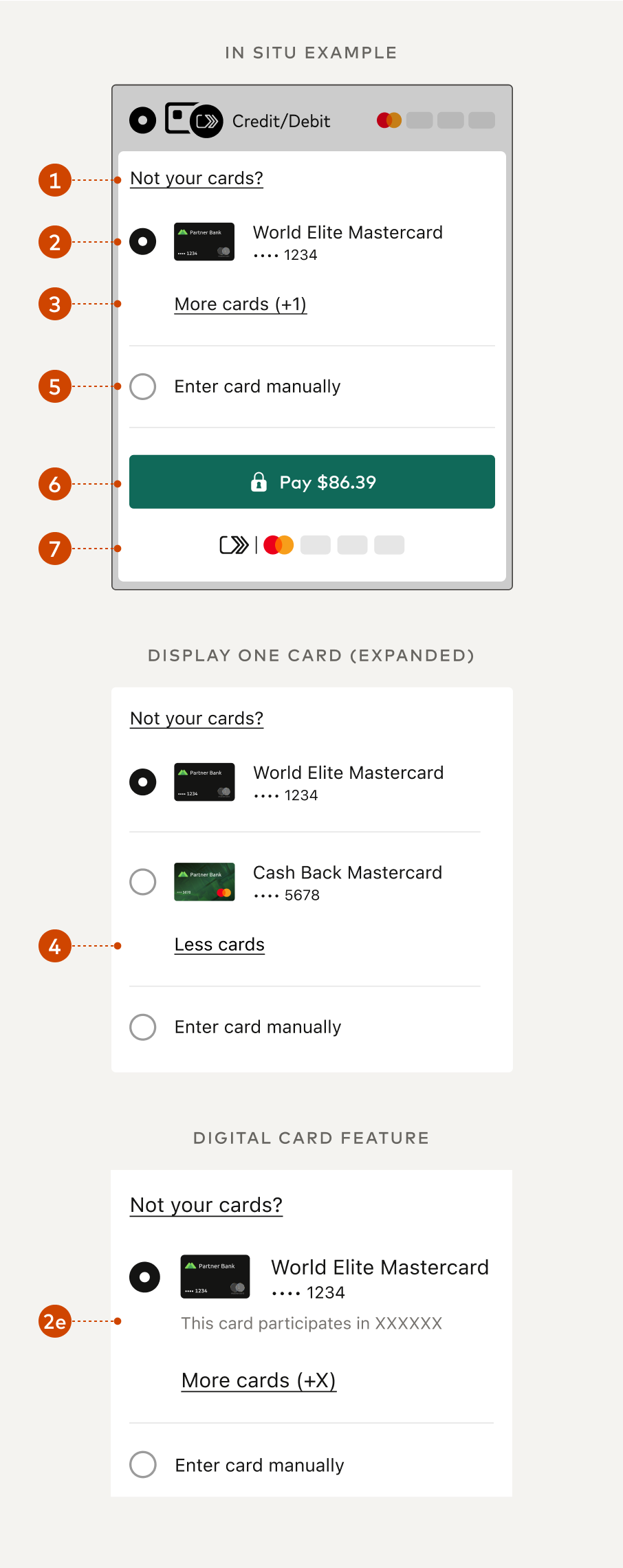Viewport: 623px width, 1568px height.
Task: Select the Cash Back Mastercard radio button
Action: pos(142,882)
